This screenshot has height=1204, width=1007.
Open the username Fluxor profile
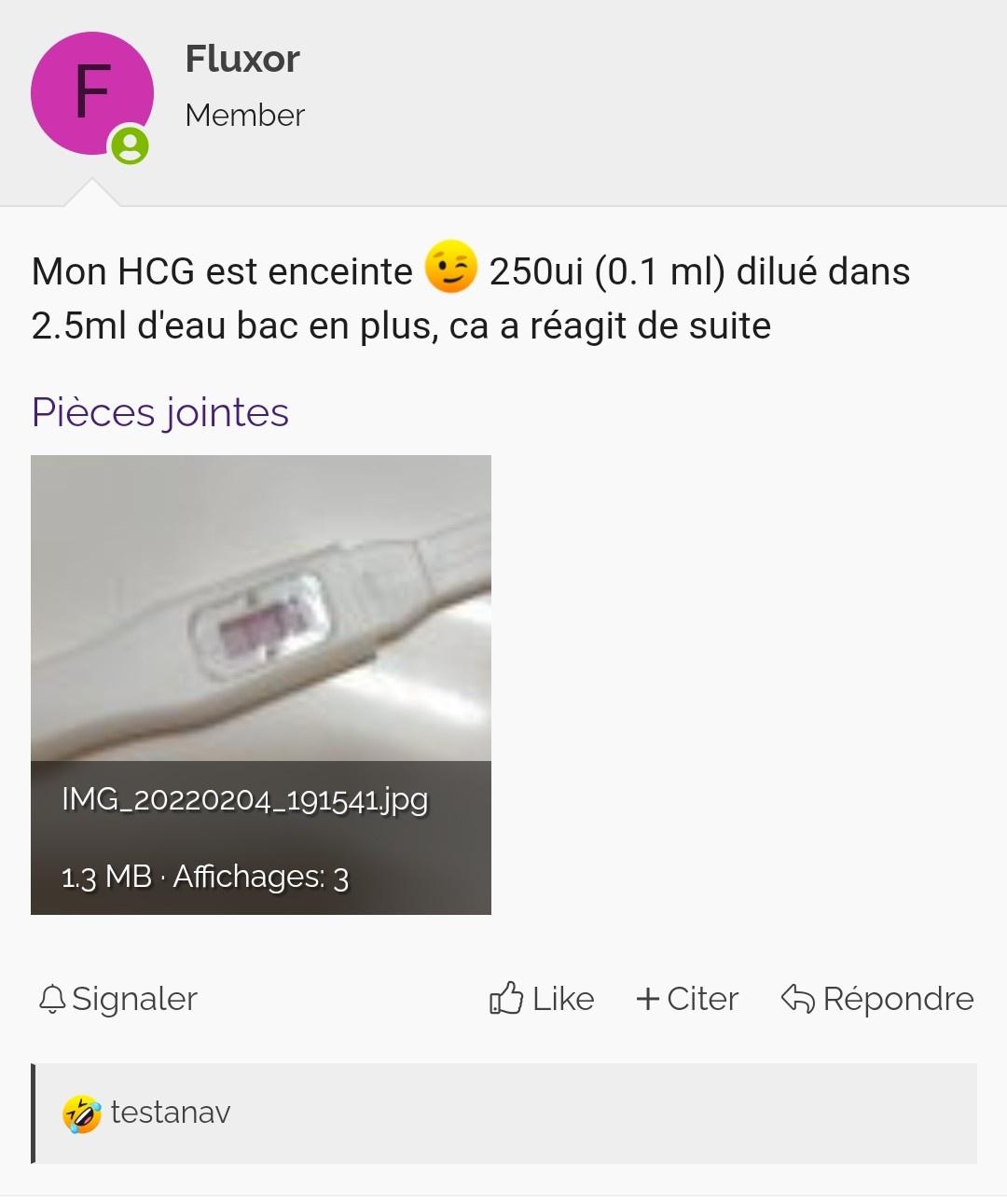click(241, 58)
